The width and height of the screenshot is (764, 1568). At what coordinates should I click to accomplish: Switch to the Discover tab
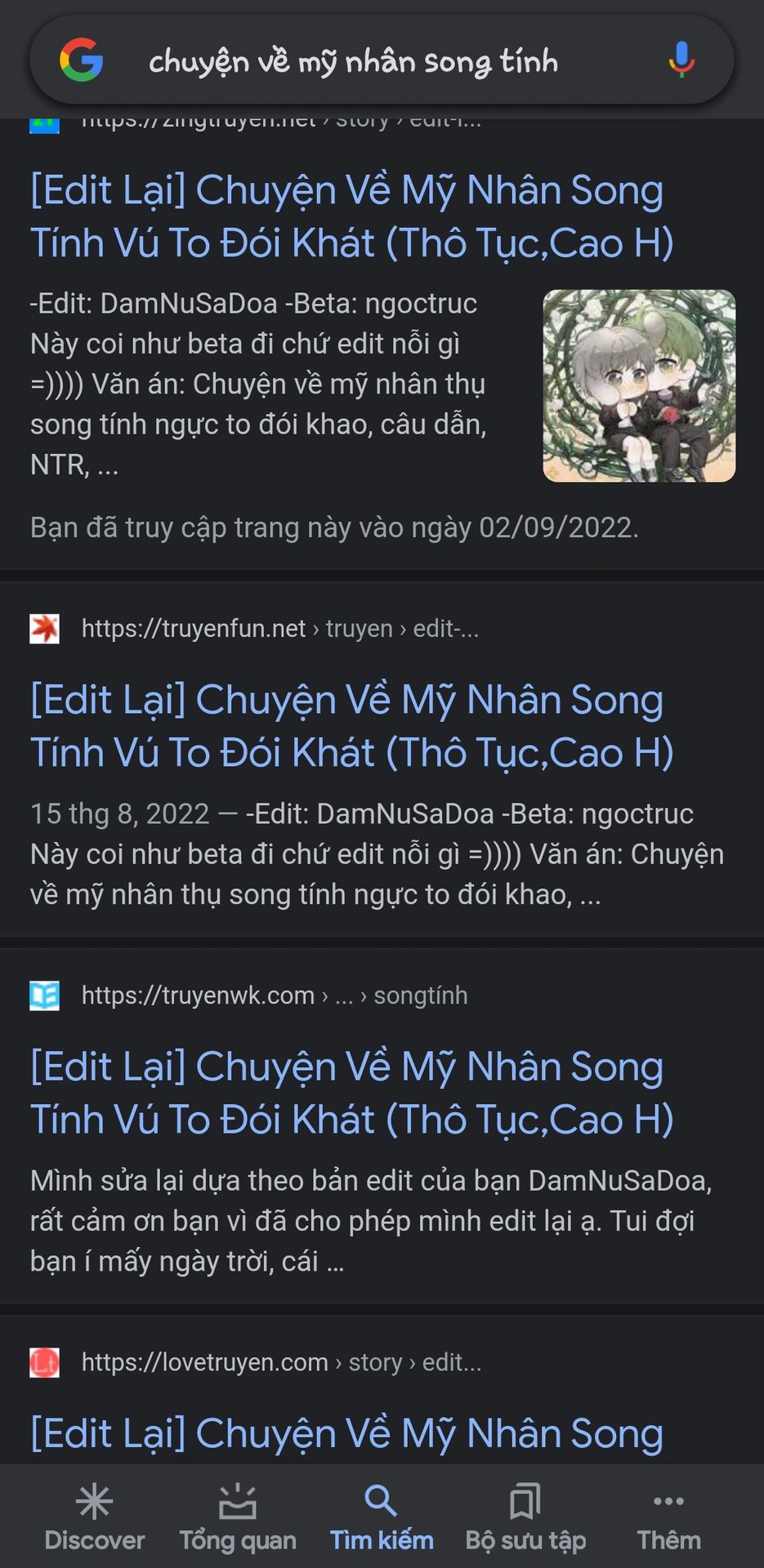[94, 1517]
